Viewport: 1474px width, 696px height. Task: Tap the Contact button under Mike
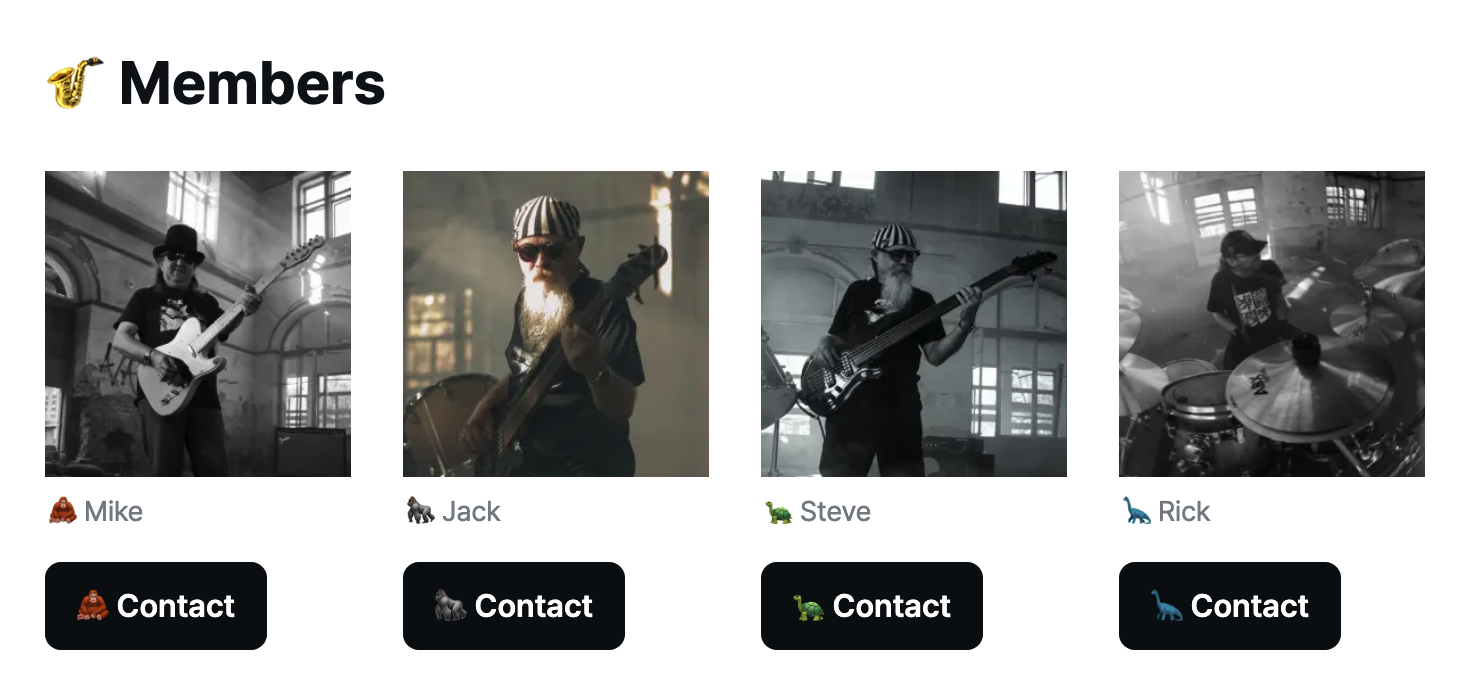point(156,606)
